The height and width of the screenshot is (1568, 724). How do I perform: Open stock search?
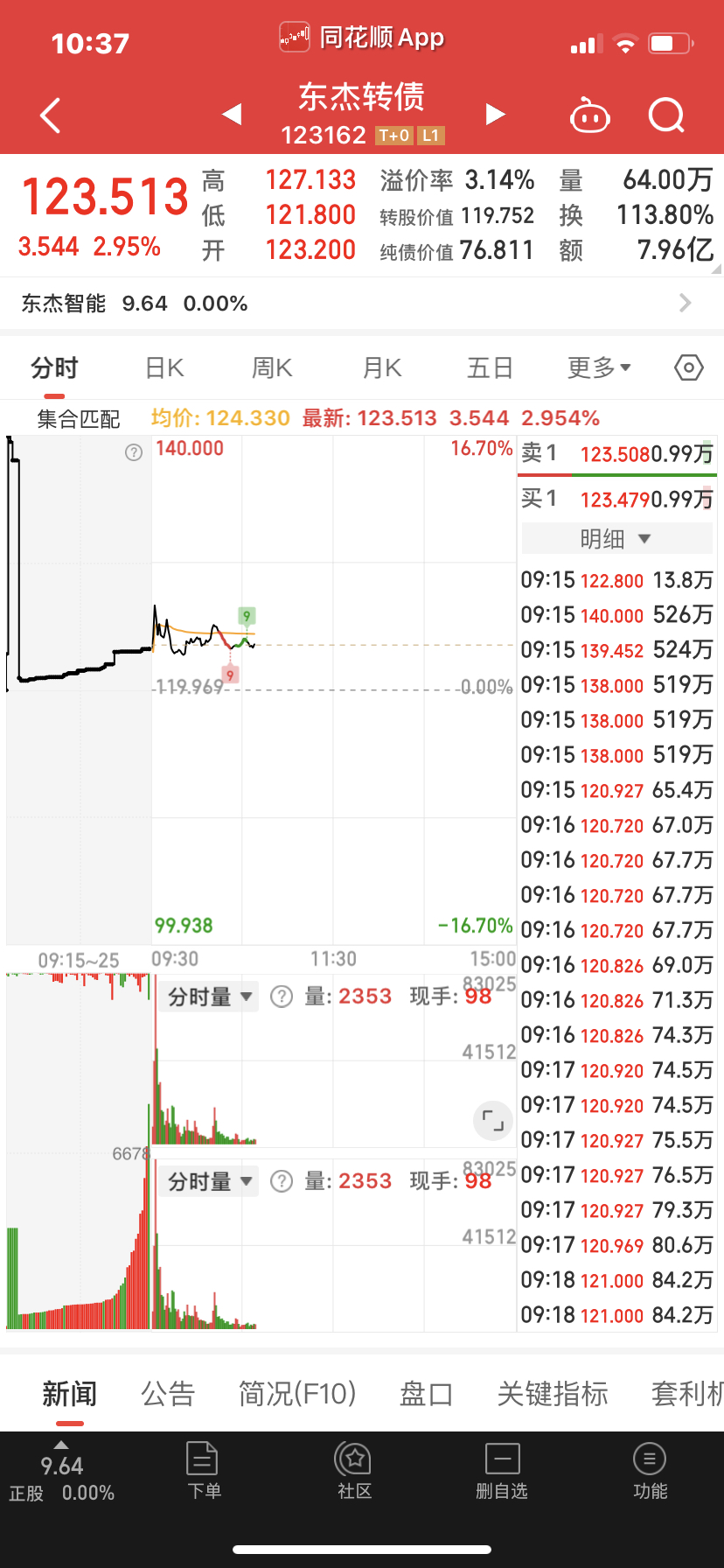tap(666, 115)
